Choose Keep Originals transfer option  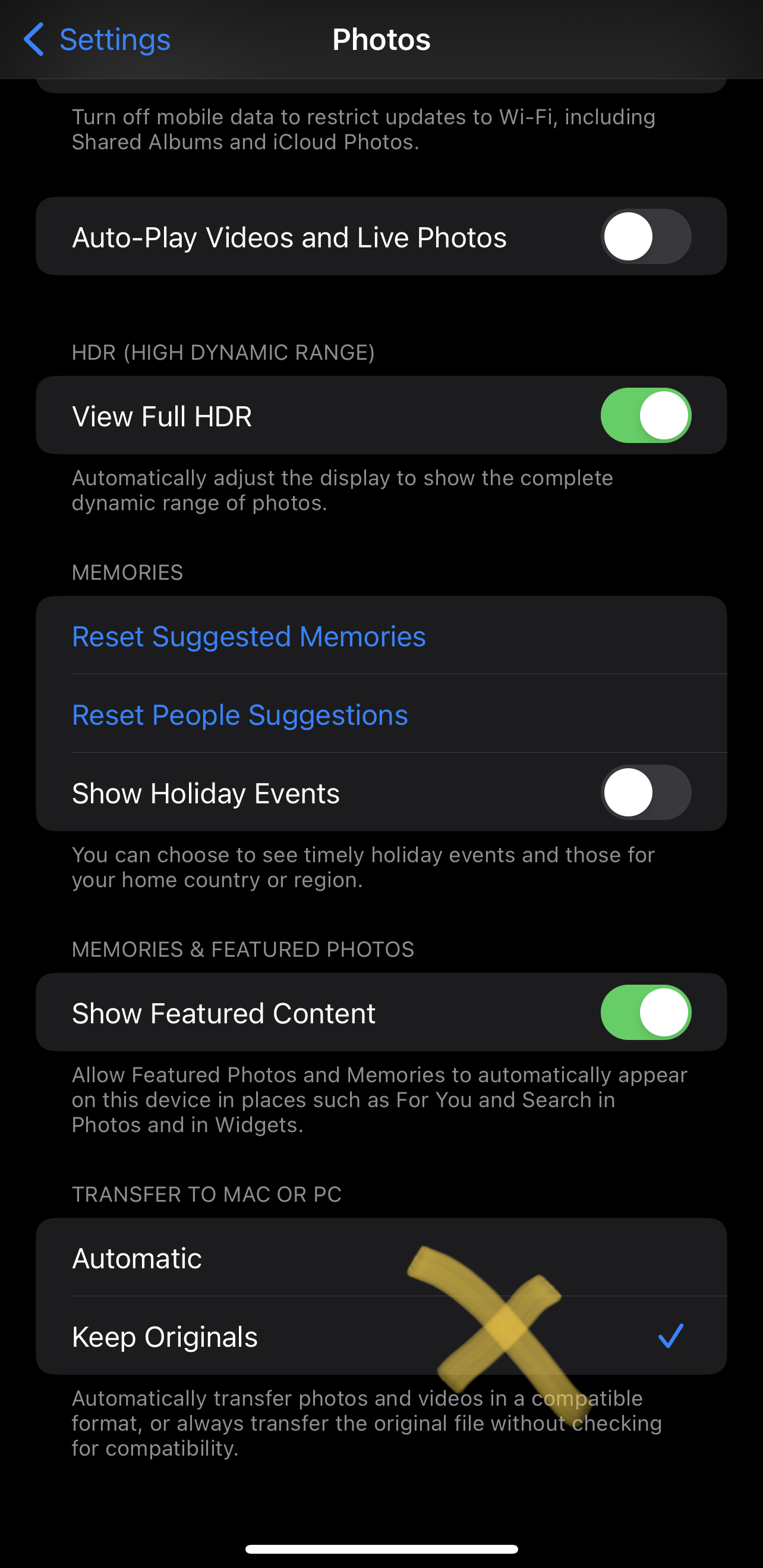pos(166,1337)
